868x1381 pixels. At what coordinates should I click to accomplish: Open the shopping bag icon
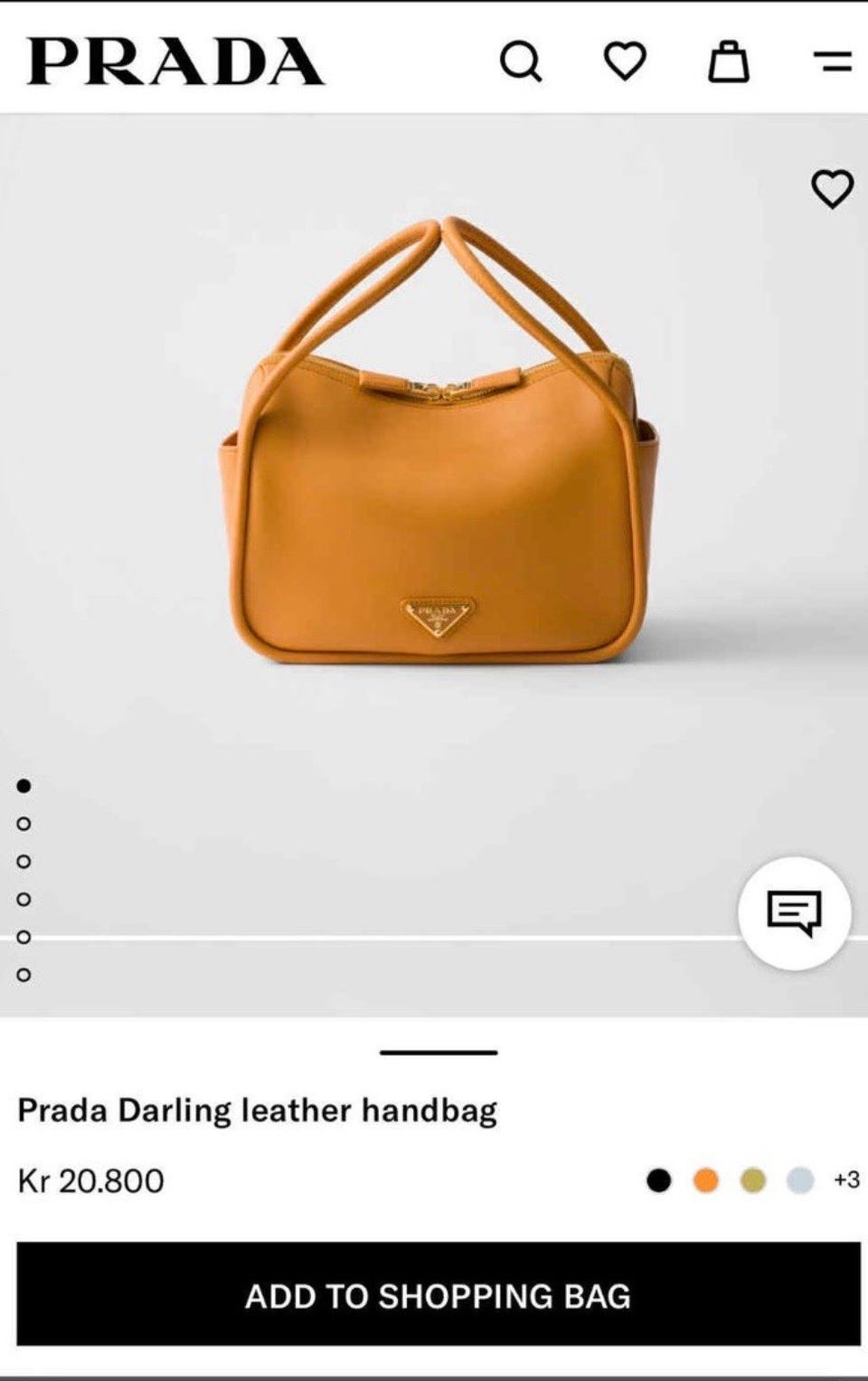pyautogui.click(x=728, y=61)
